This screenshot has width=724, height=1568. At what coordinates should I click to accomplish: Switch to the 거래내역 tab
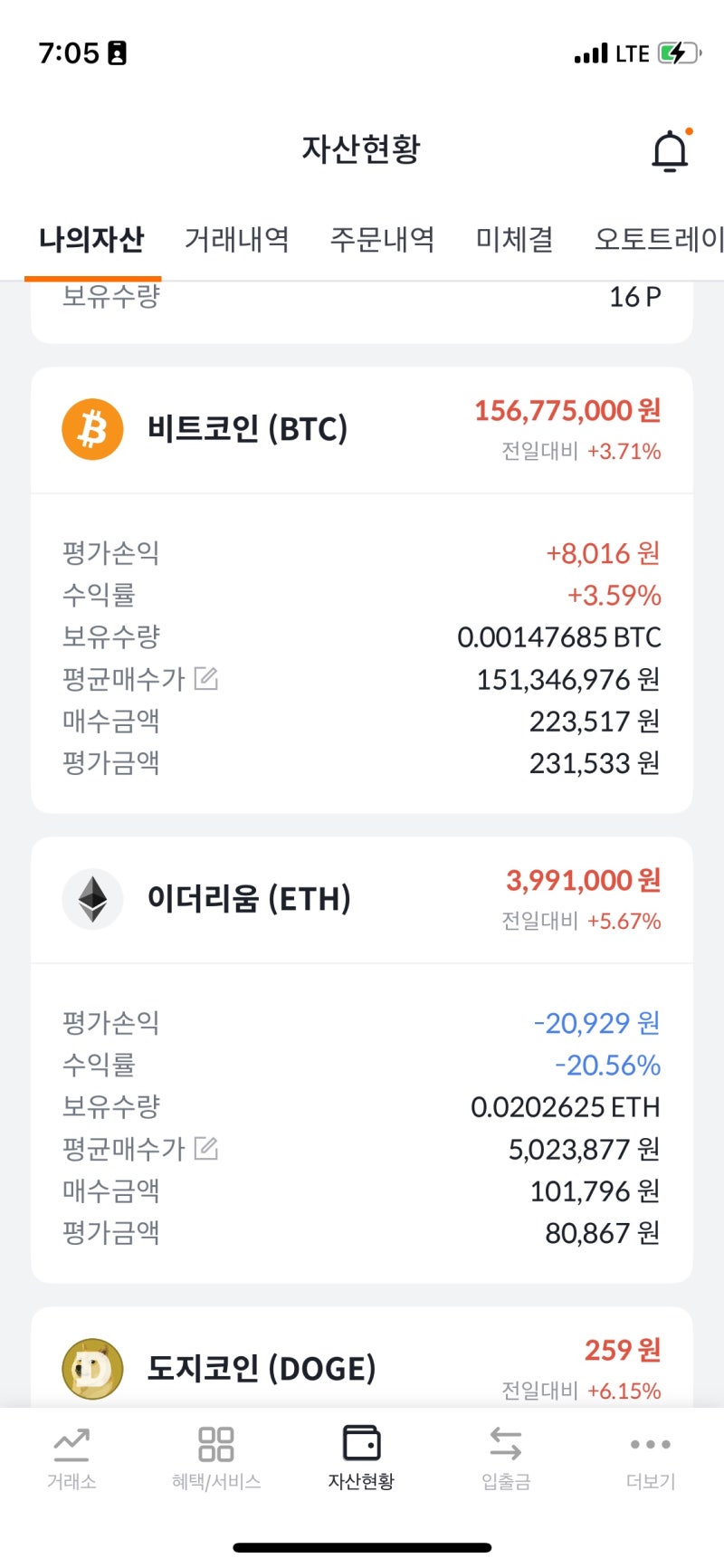click(x=237, y=240)
